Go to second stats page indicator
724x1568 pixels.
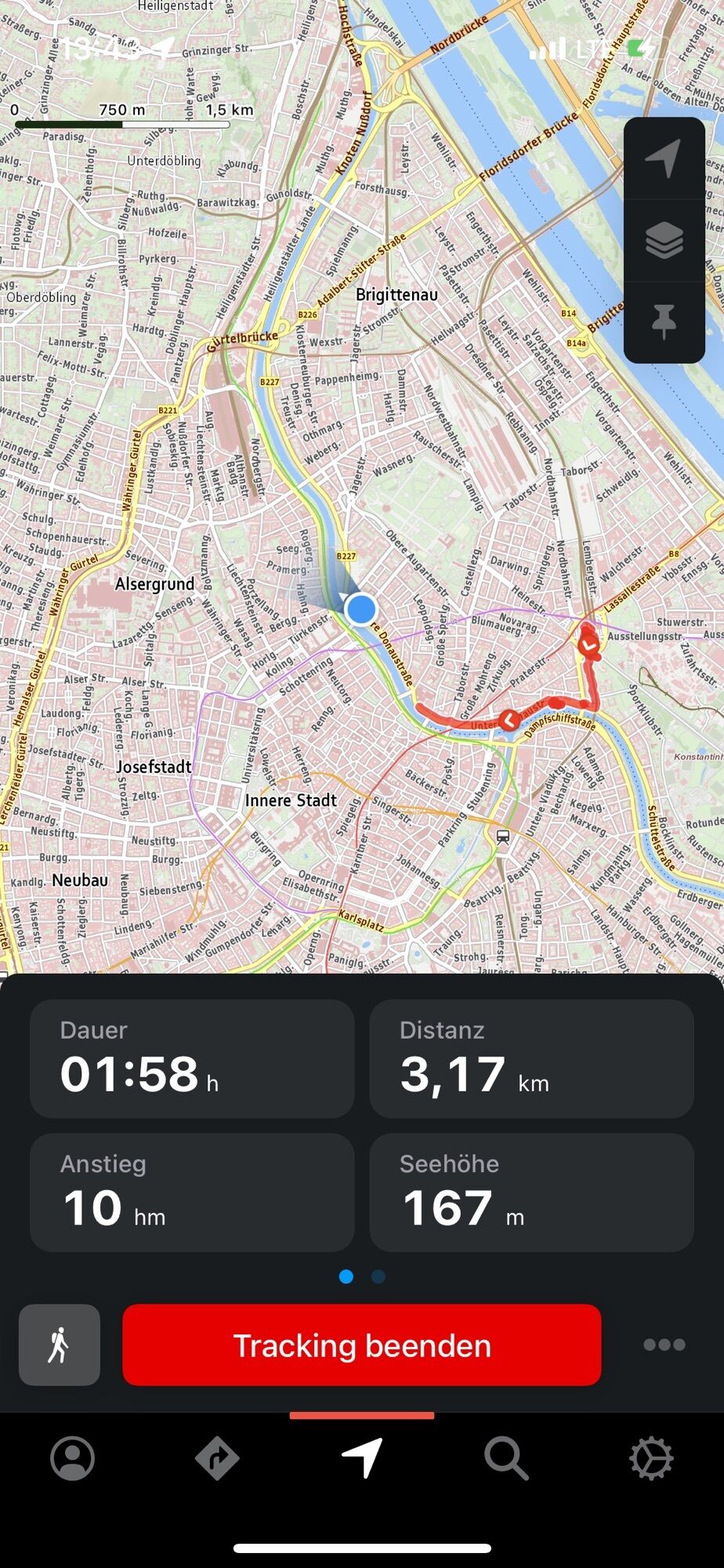pyautogui.click(x=378, y=1277)
